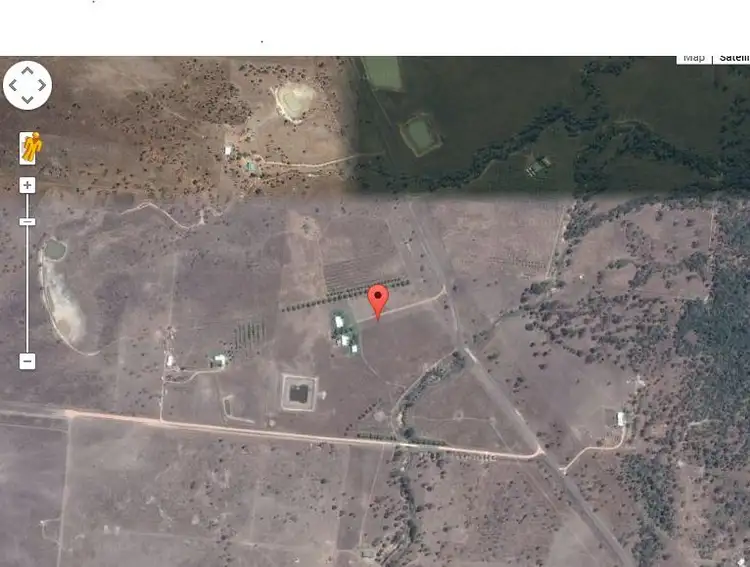Switch to Map view

(694, 58)
